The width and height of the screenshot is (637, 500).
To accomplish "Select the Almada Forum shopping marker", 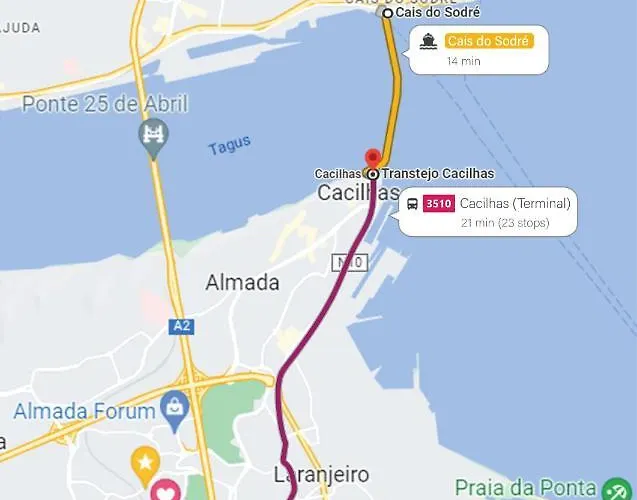I will 176,409.
